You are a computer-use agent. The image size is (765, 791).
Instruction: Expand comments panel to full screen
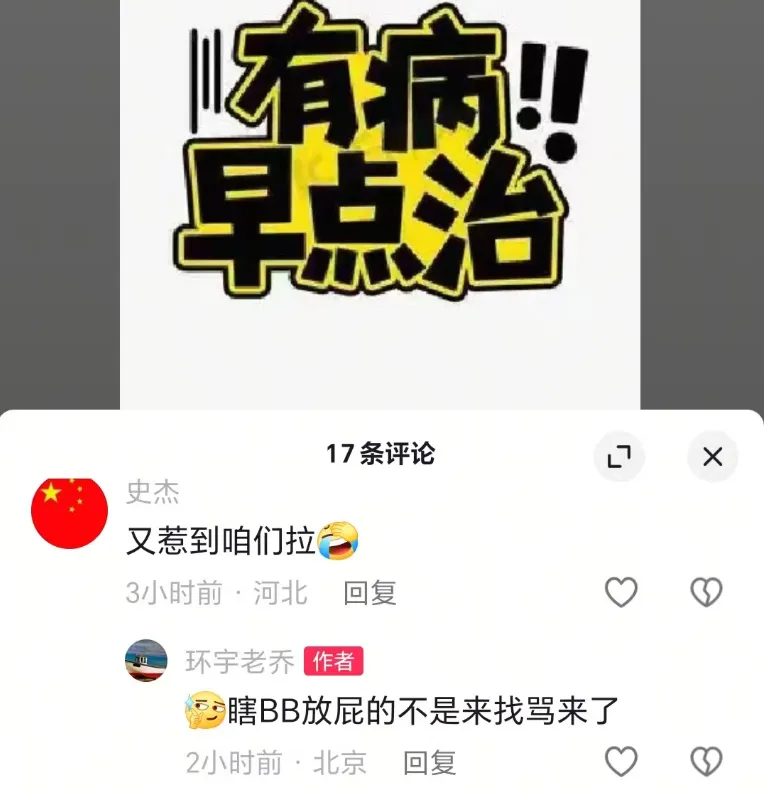(619, 457)
